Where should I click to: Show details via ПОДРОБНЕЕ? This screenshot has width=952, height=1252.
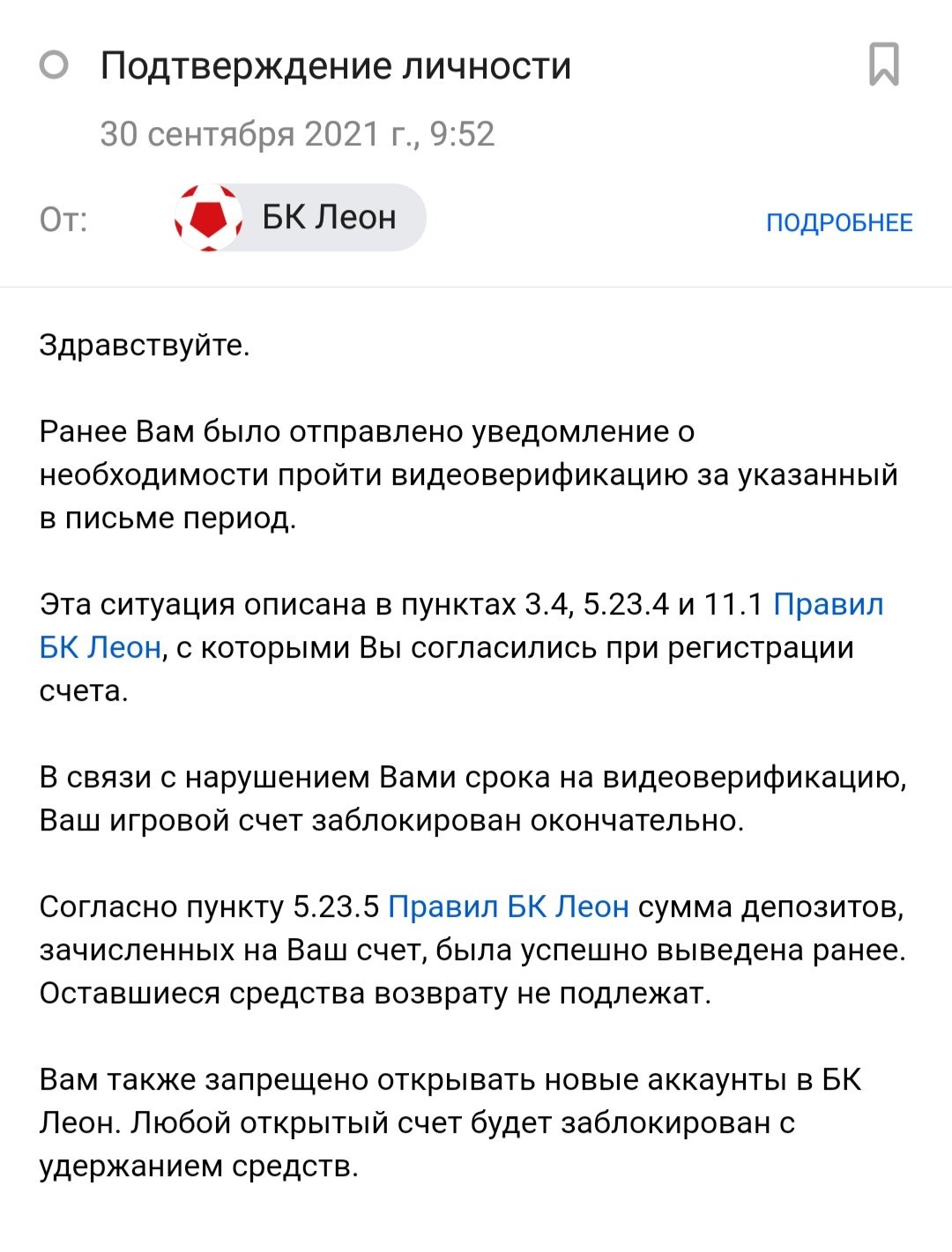pos(838,222)
